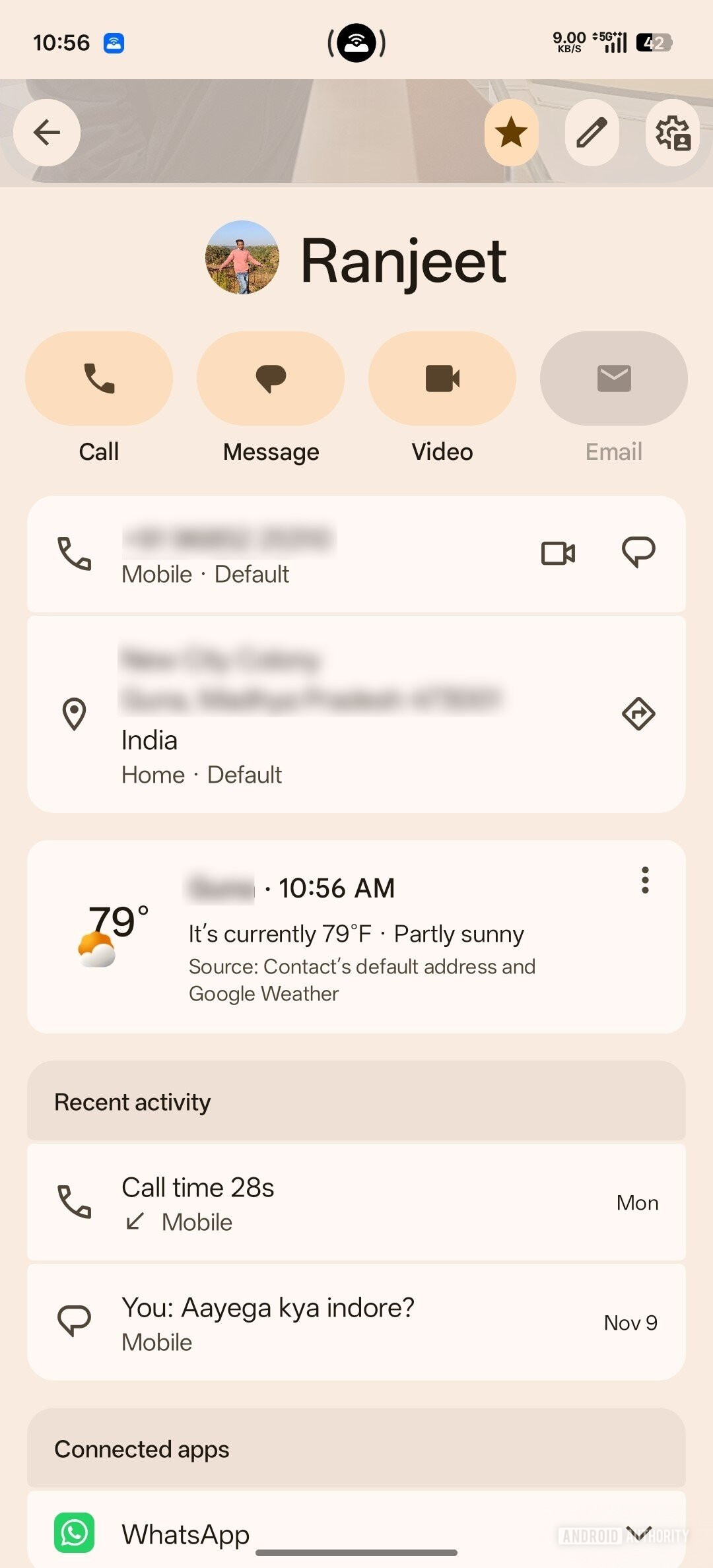Tap the Message button
This screenshot has width=713, height=1568.
coord(271,379)
